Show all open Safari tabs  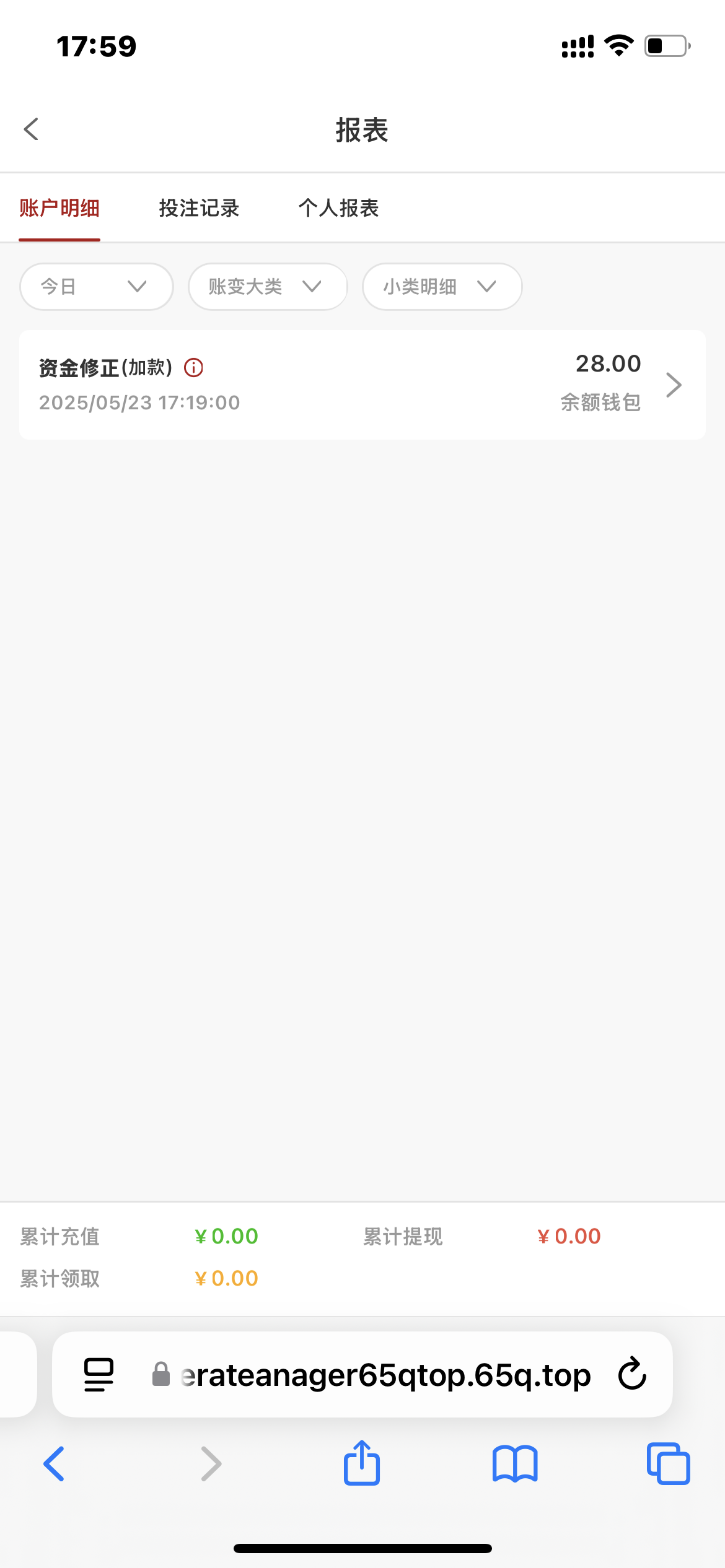click(x=668, y=1464)
